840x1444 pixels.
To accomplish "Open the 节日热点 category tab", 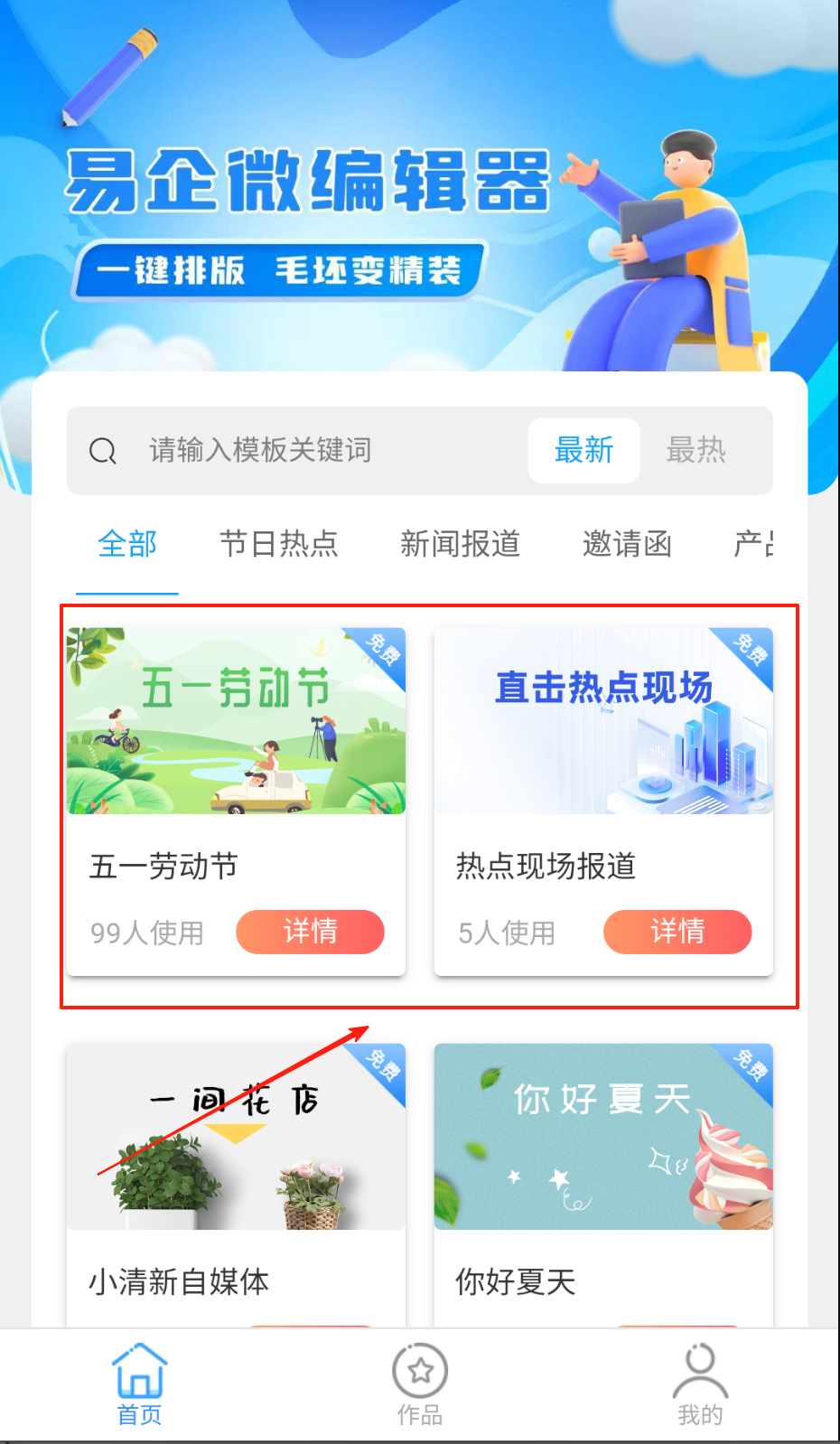I will (278, 544).
